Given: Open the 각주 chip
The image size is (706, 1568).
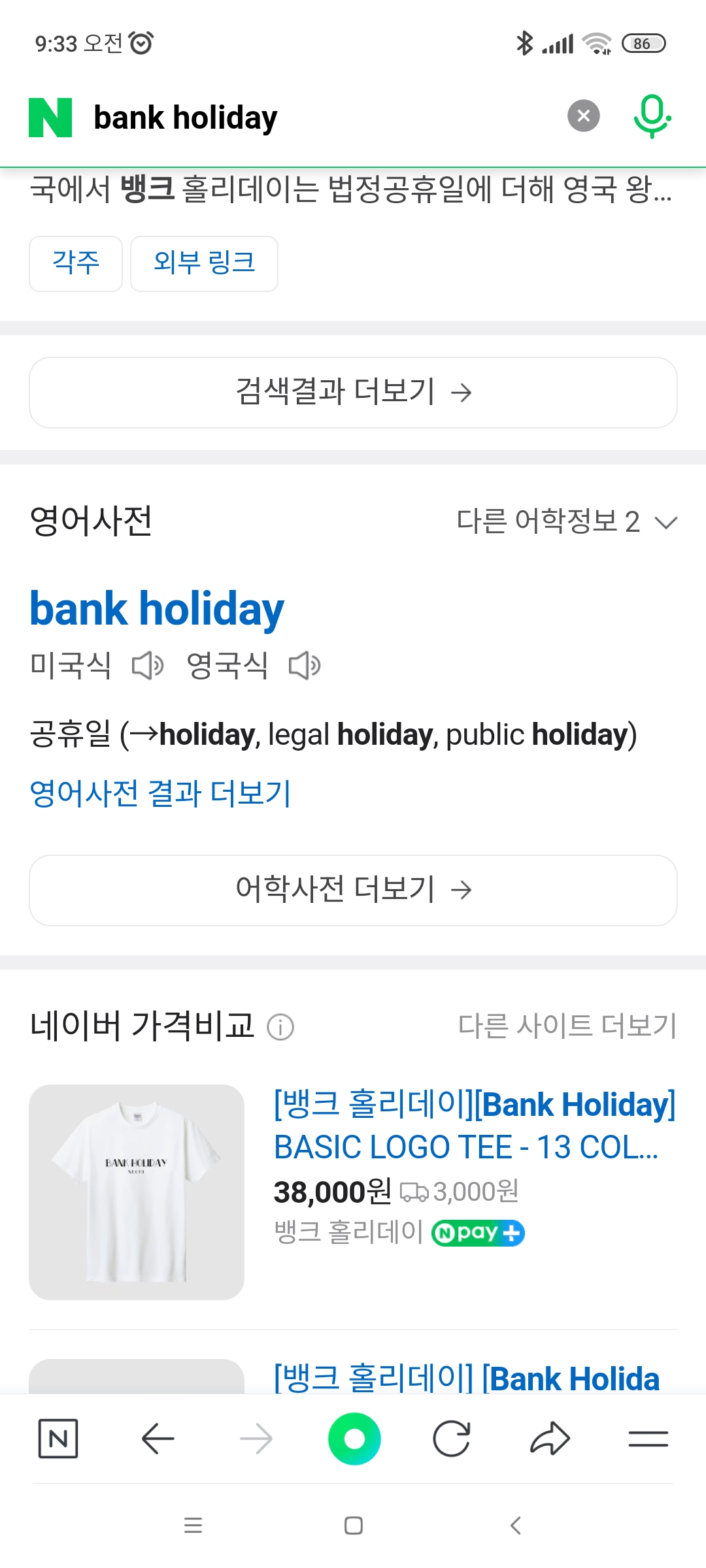Looking at the screenshot, I should point(76,263).
